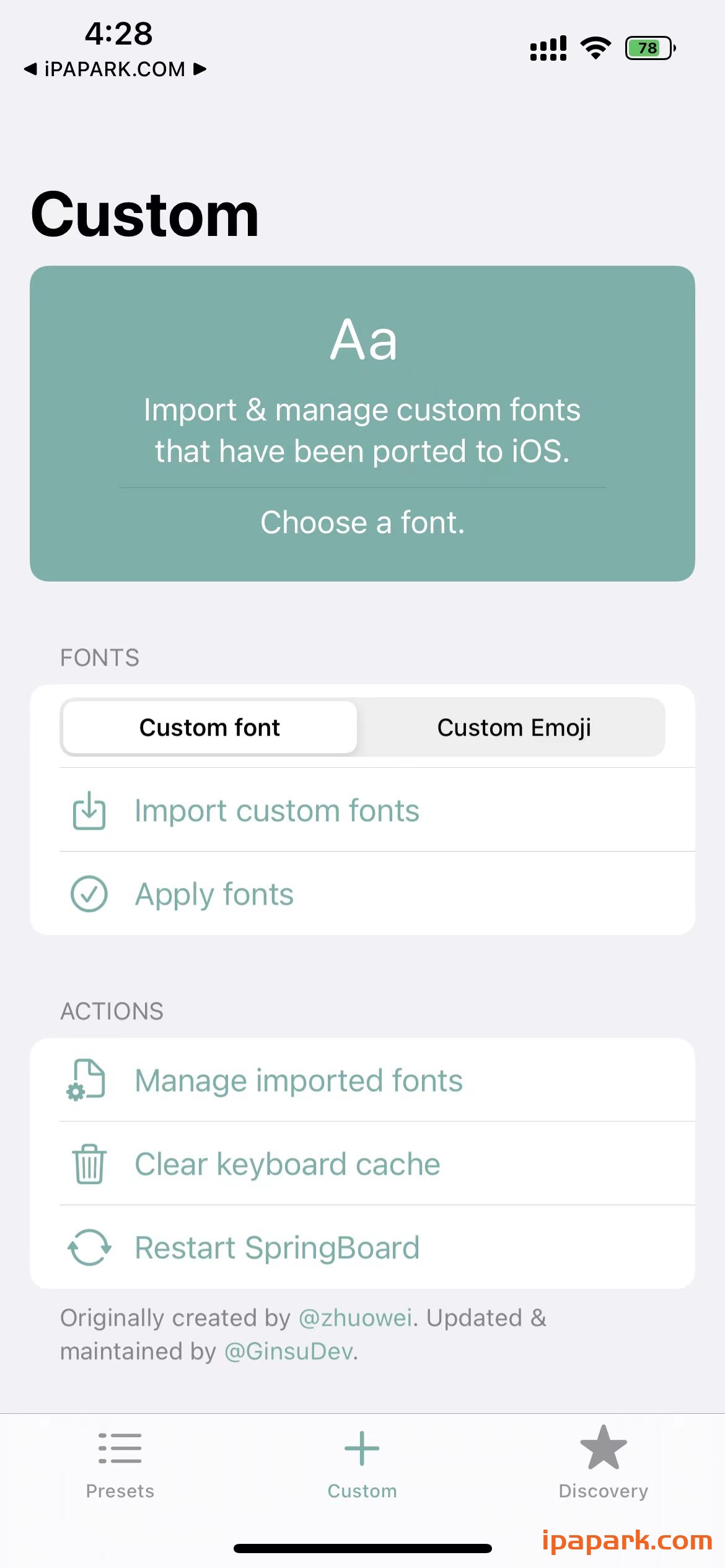
Task: Switch to the Presets tab
Action: (x=120, y=1464)
